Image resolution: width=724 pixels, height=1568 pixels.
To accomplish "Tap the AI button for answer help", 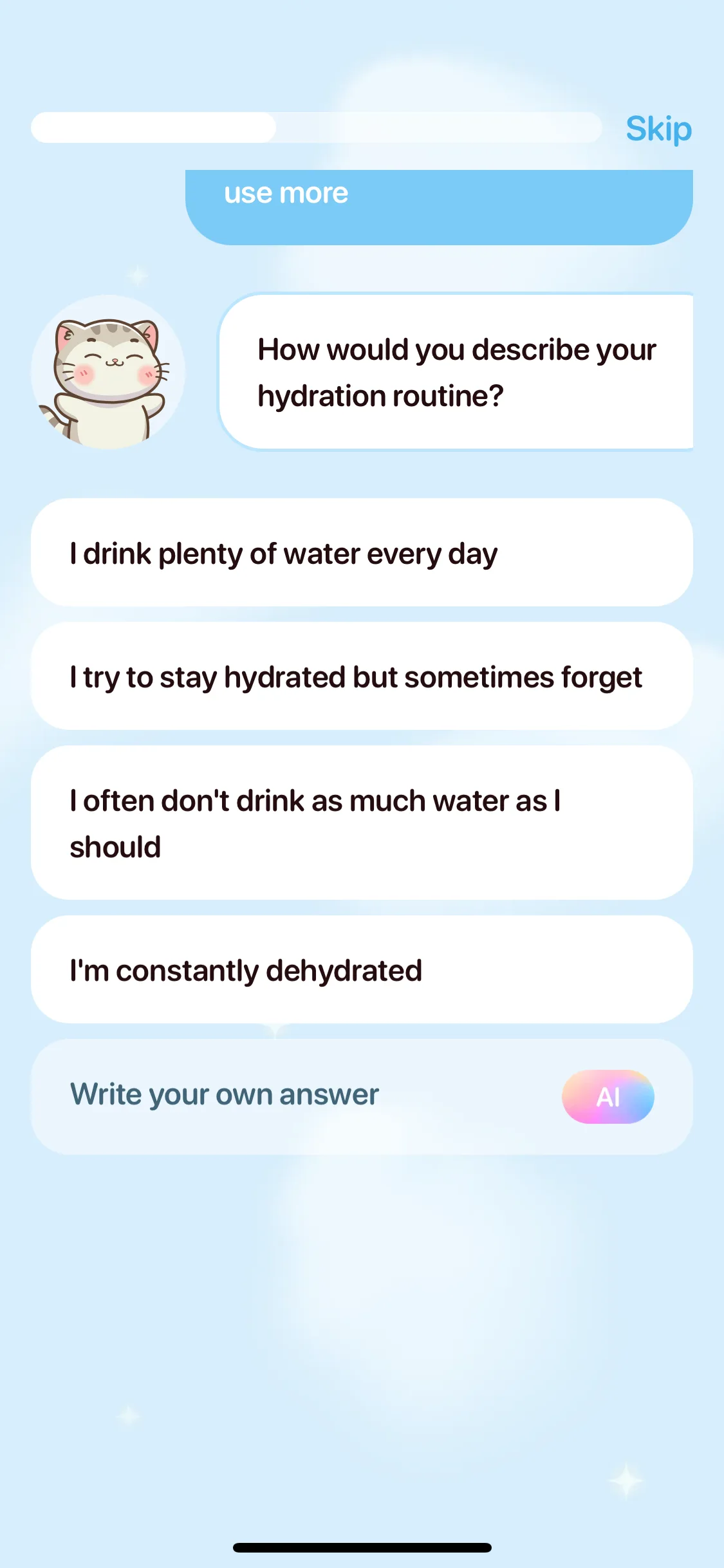I will coord(608,1097).
